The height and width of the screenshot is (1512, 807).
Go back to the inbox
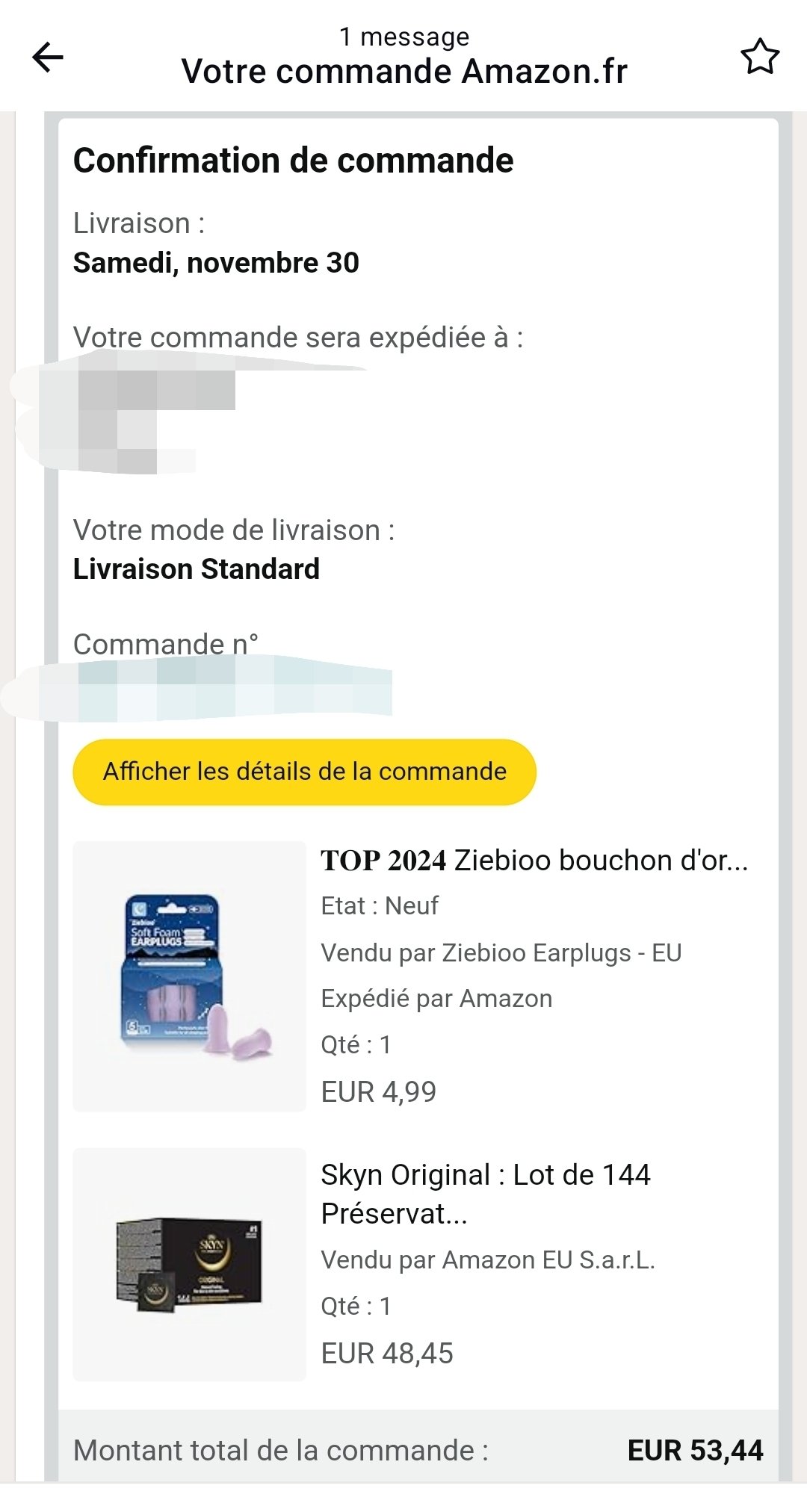click(48, 58)
